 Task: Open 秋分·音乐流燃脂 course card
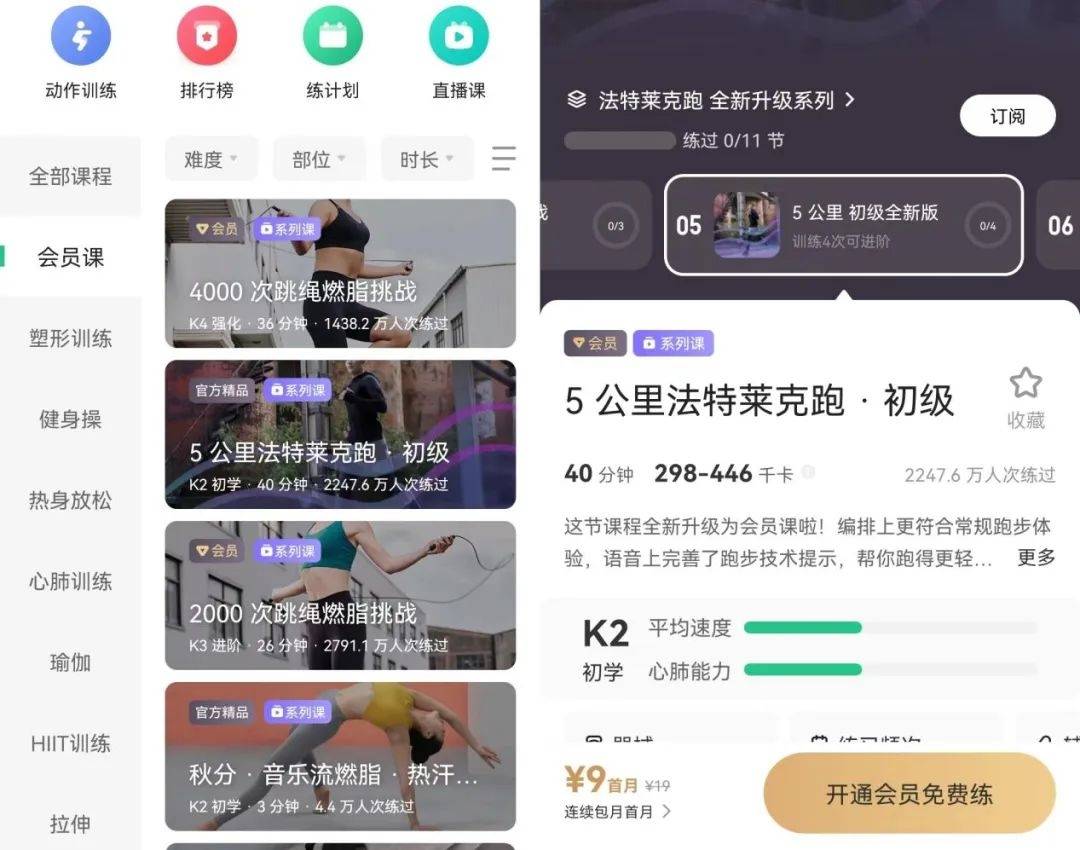point(340,756)
